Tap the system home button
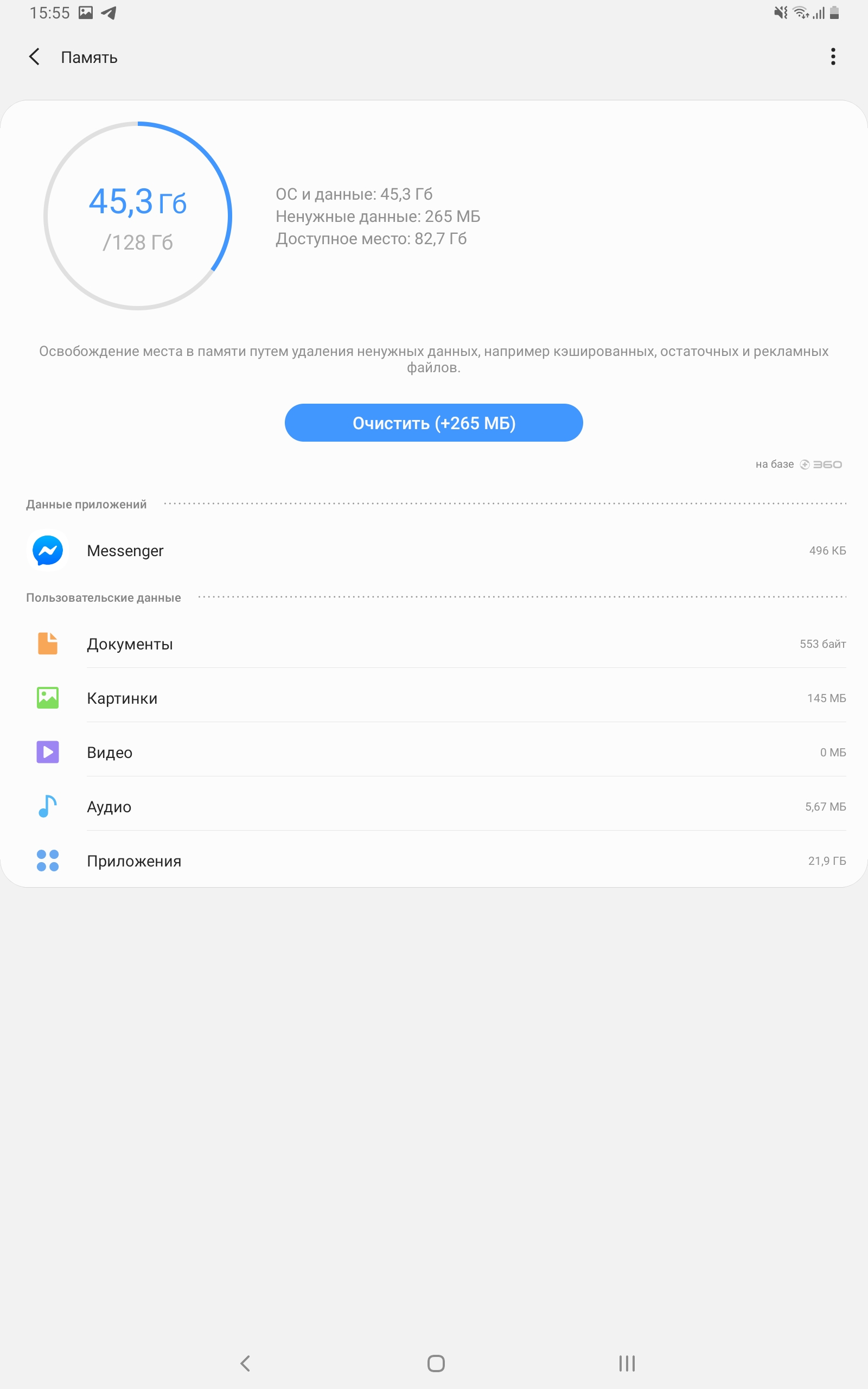The width and height of the screenshot is (868, 1389). [436, 1363]
